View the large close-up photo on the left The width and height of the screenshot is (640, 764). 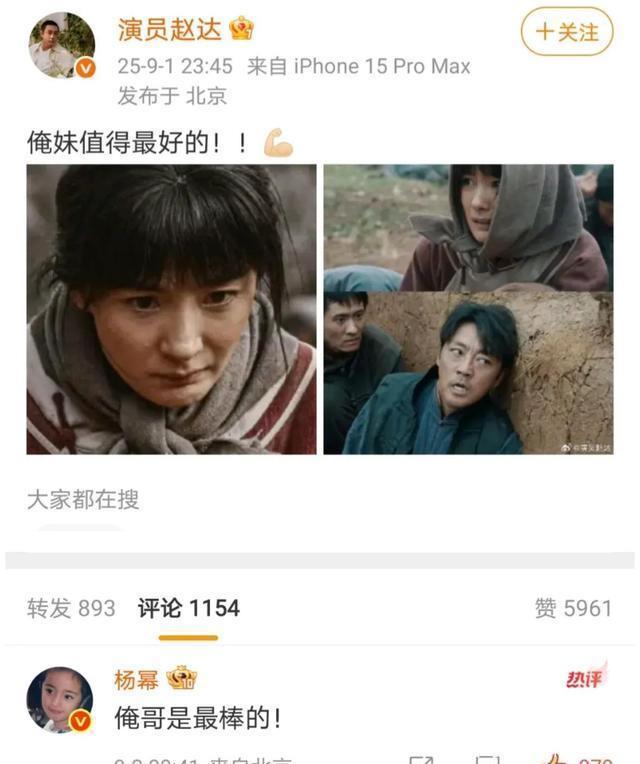click(171, 309)
